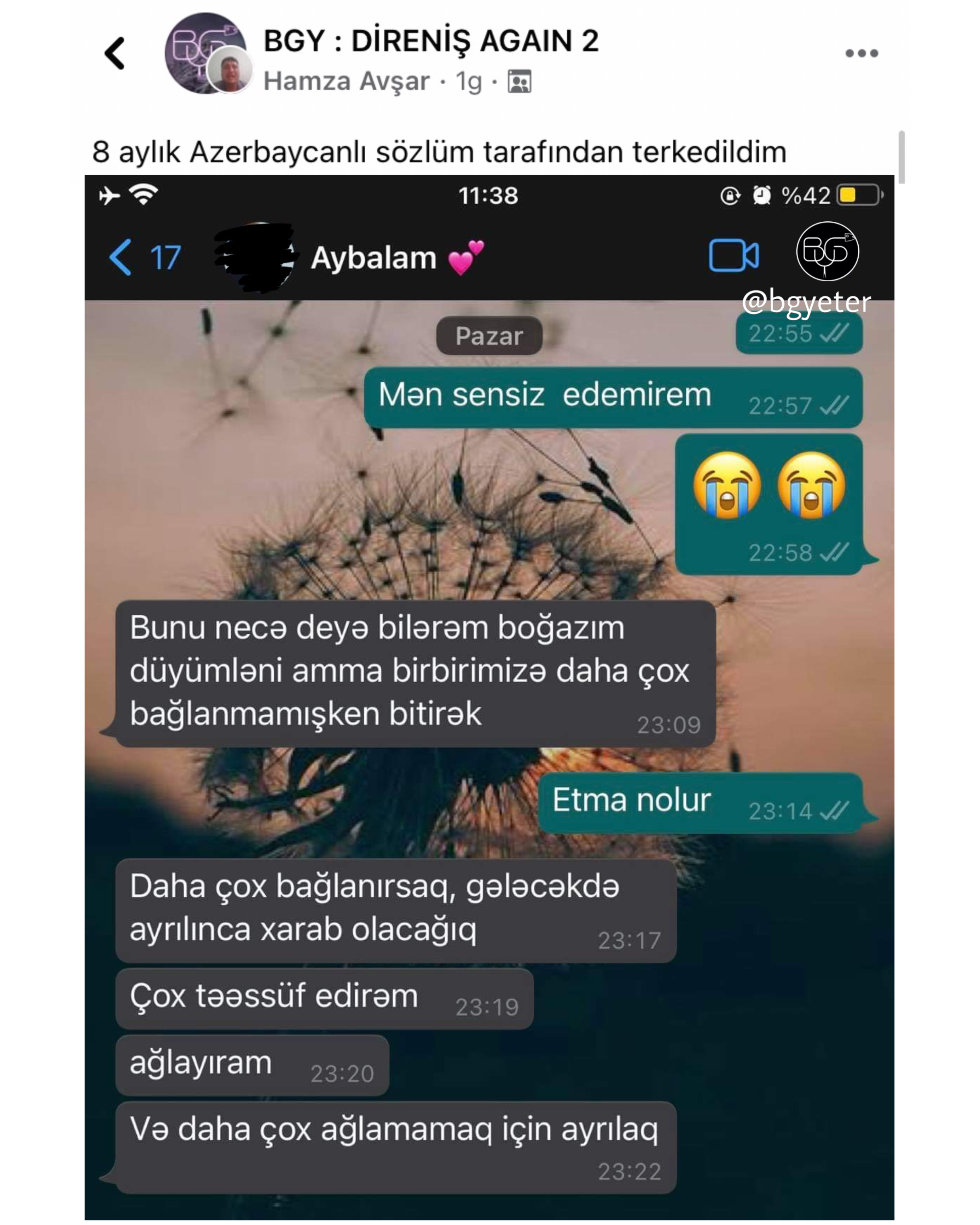This screenshot has width=980, height=1225.
Task: Open the BGY : DİRENİŞ AGAIN 2 group
Action: (x=431, y=41)
